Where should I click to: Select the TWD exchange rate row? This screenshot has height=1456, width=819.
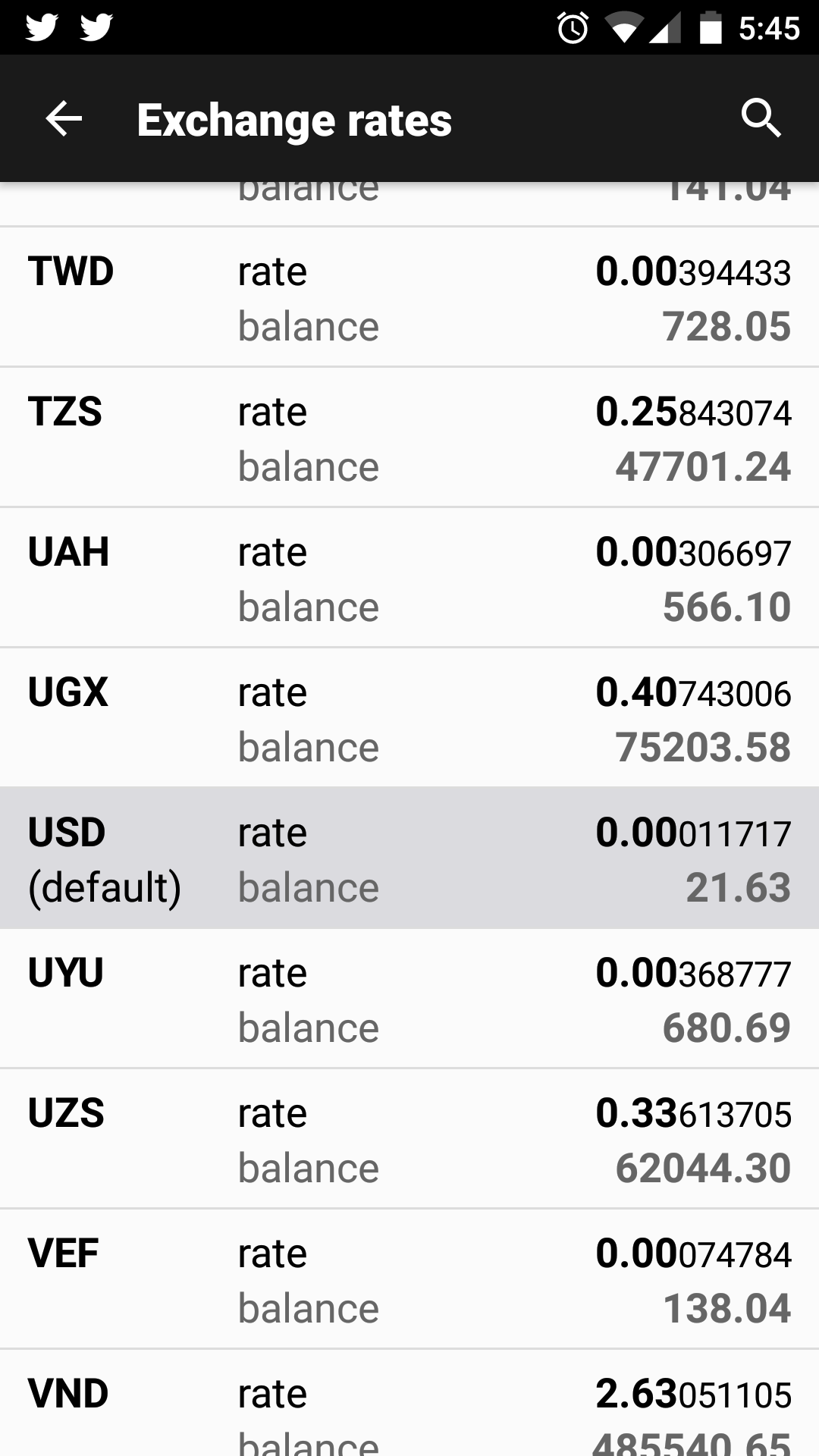409,297
